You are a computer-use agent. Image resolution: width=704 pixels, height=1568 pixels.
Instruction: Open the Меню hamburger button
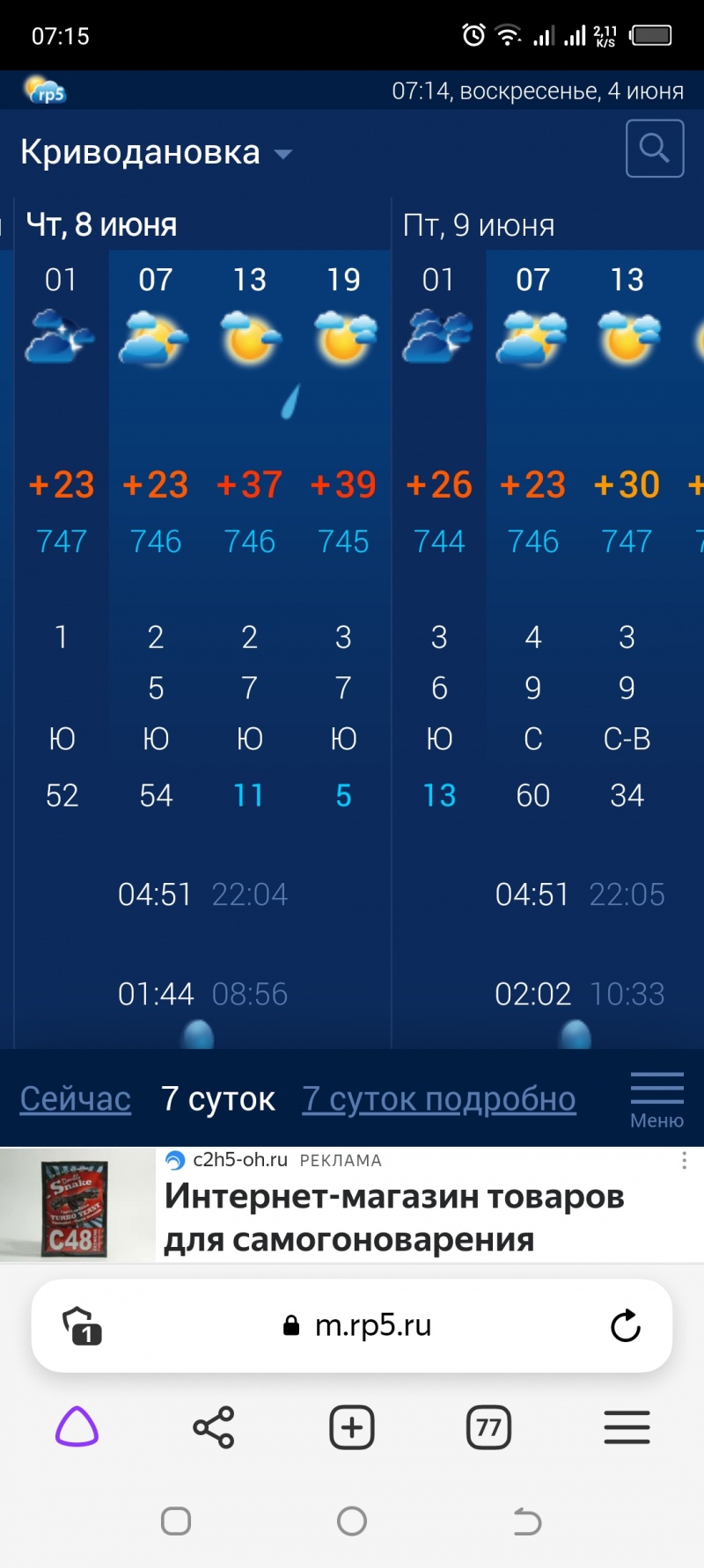coord(656,1098)
